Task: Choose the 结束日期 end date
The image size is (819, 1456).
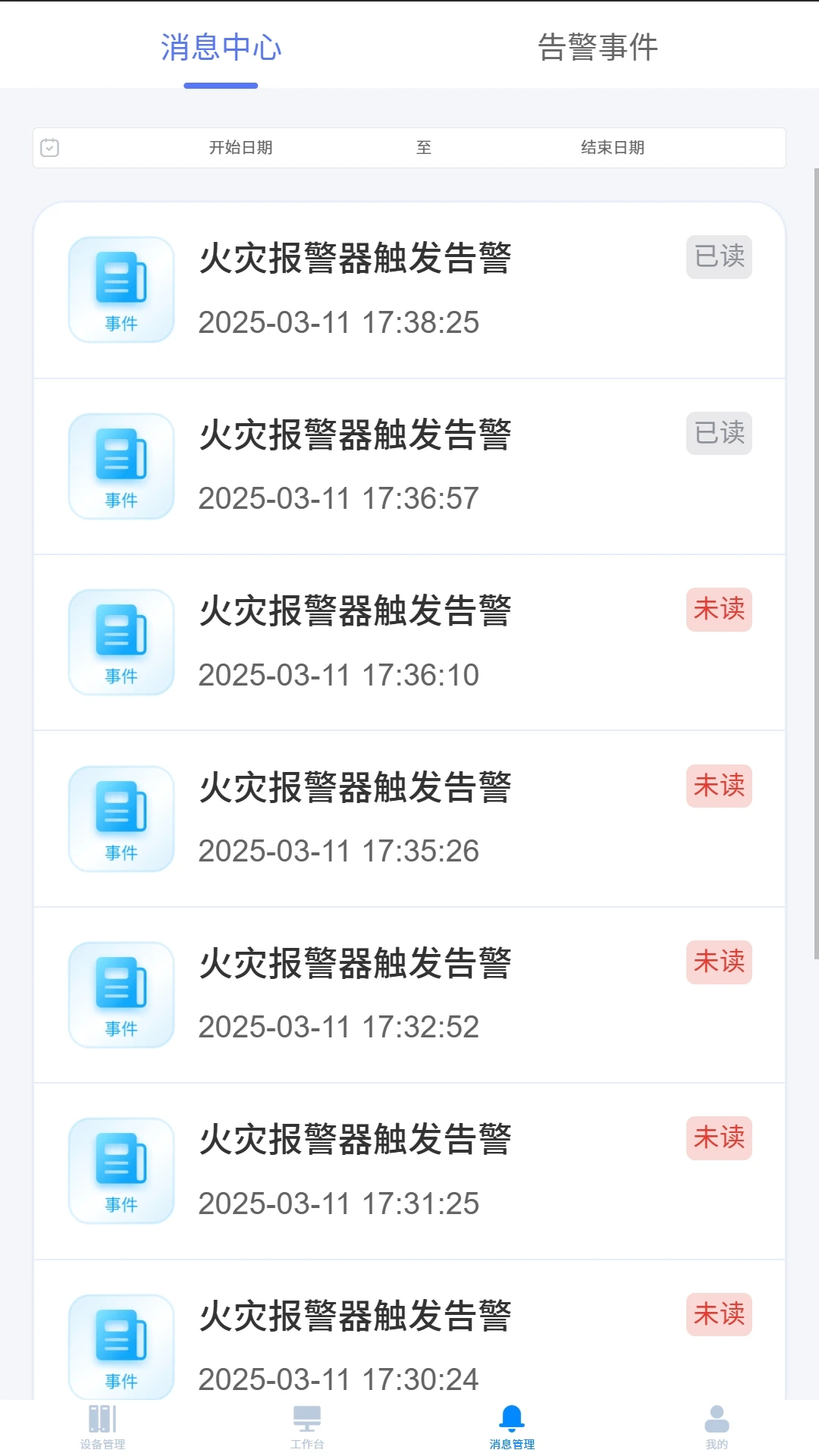Action: tap(612, 148)
